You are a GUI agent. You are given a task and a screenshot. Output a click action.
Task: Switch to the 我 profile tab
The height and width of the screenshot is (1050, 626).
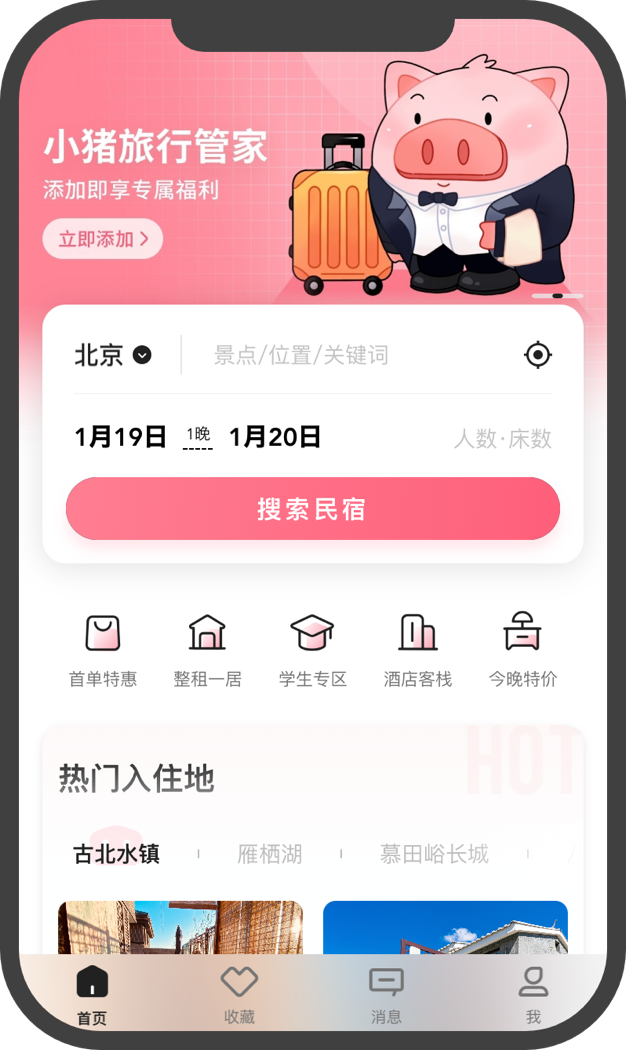(533, 995)
